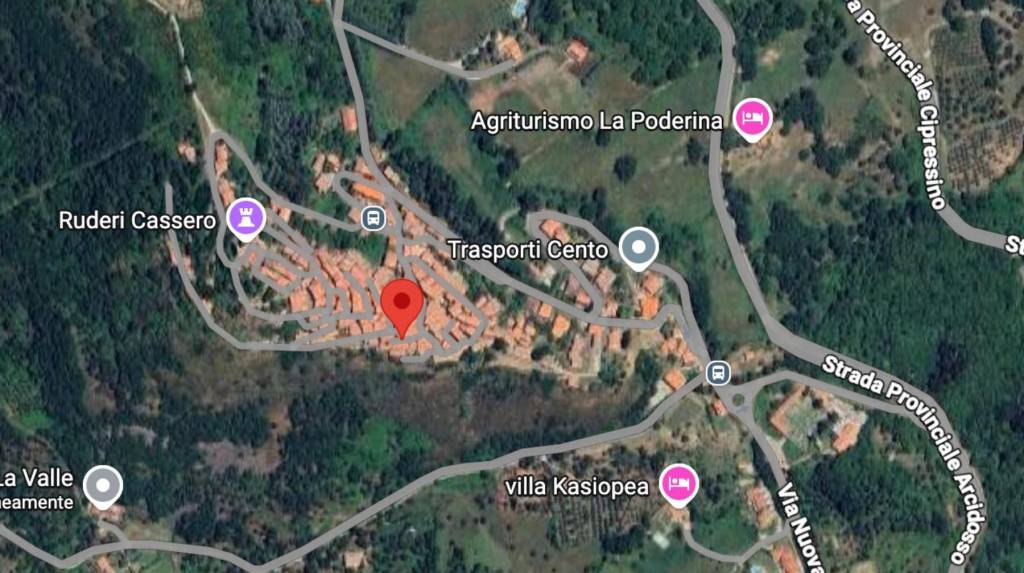Select the Ruderi Cassero castle marker
The width and height of the screenshot is (1024, 573).
point(245,217)
